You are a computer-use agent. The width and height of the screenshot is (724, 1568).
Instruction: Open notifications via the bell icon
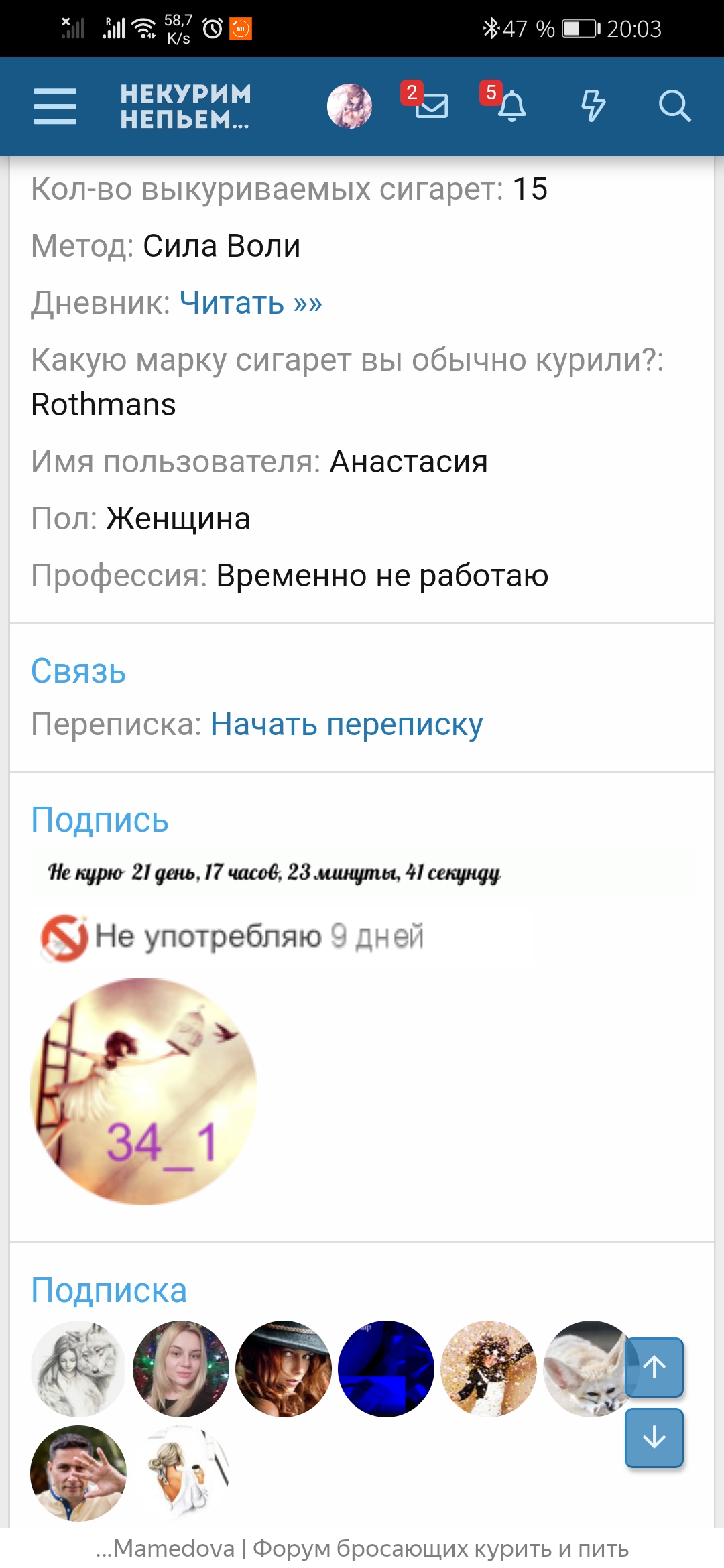pyautogui.click(x=514, y=109)
